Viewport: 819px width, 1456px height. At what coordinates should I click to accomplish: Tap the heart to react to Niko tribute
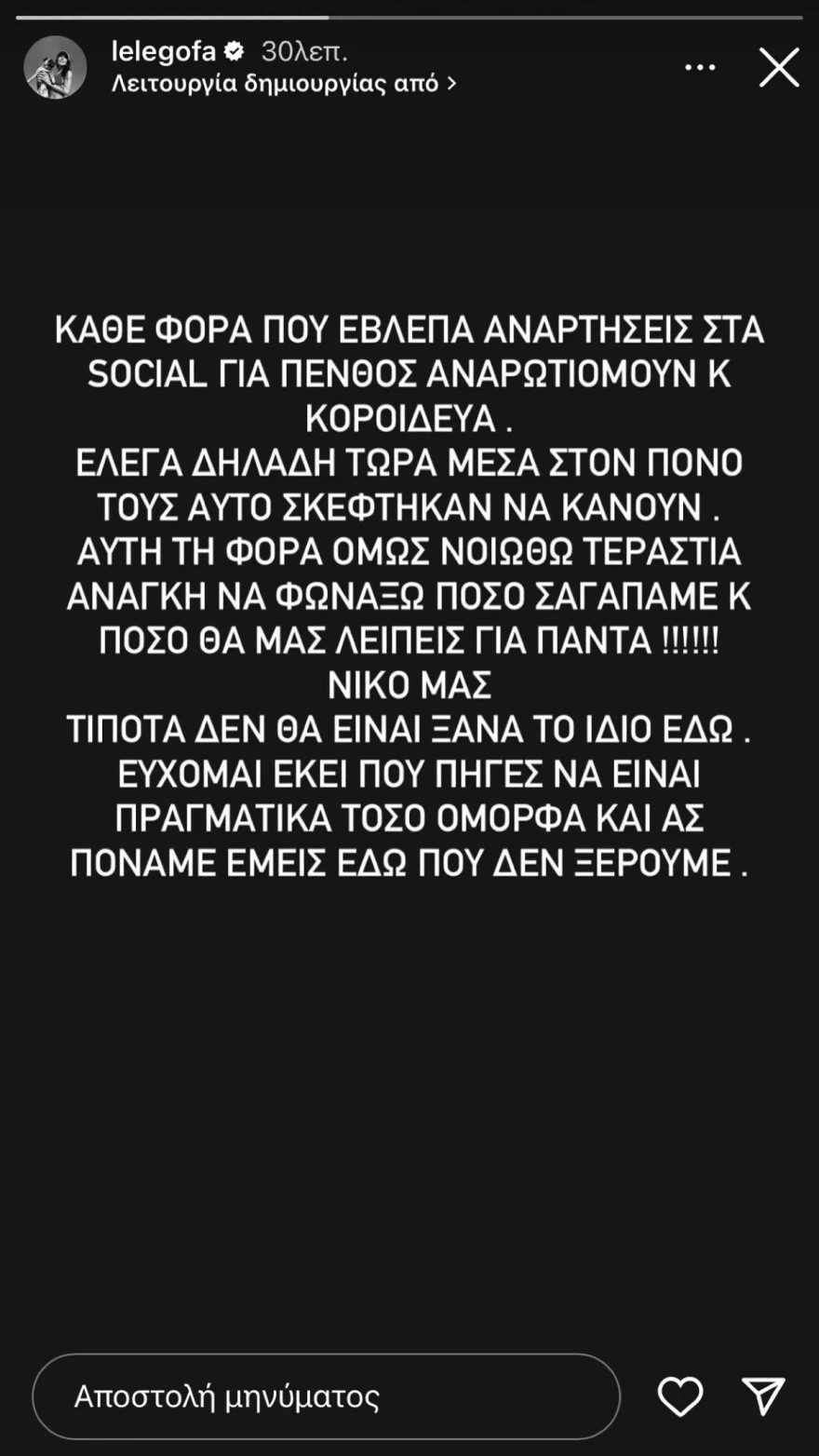[x=680, y=1395]
